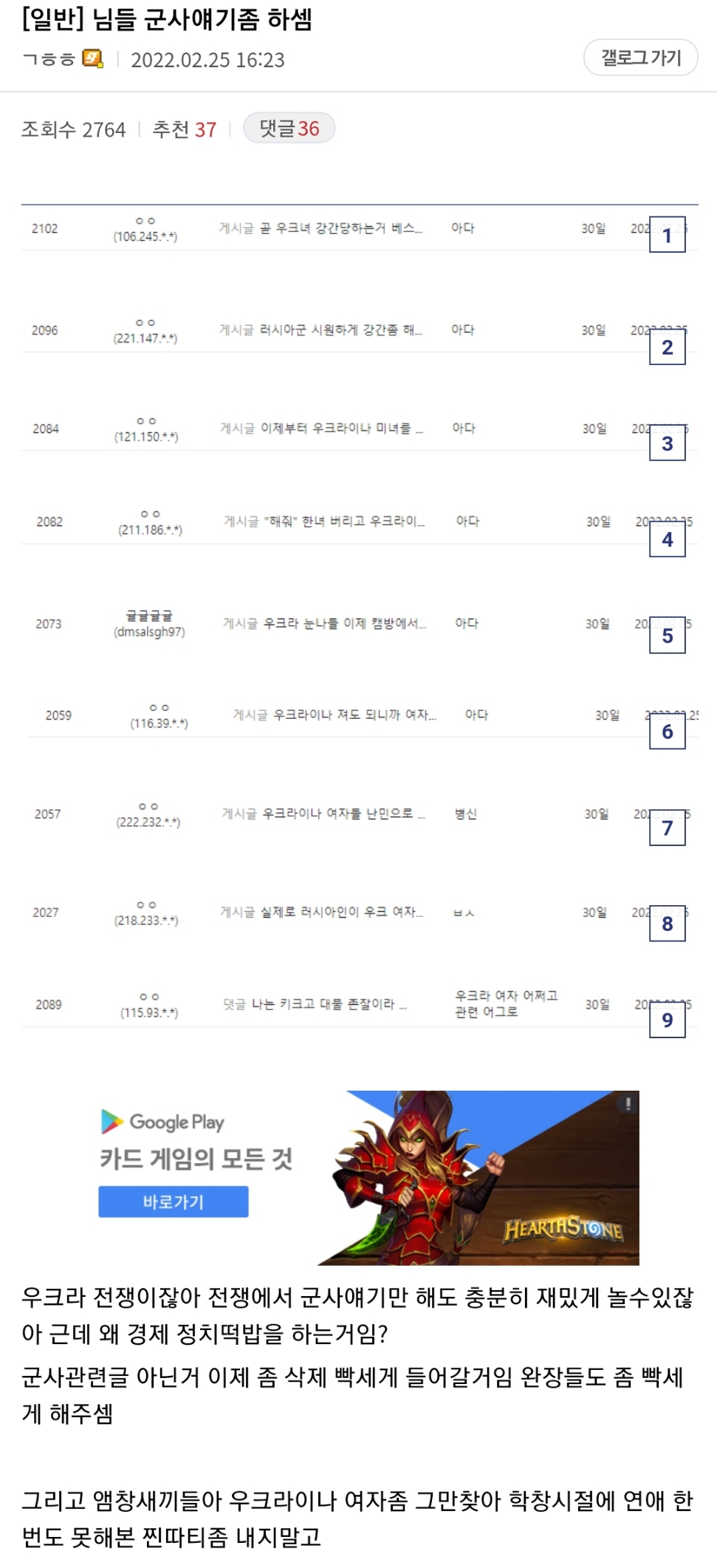This screenshot has width=717, height=1568.
Task: Open the author's gallog with 갤로그가기
Action: pyautogui.click(x=640, y=58)
